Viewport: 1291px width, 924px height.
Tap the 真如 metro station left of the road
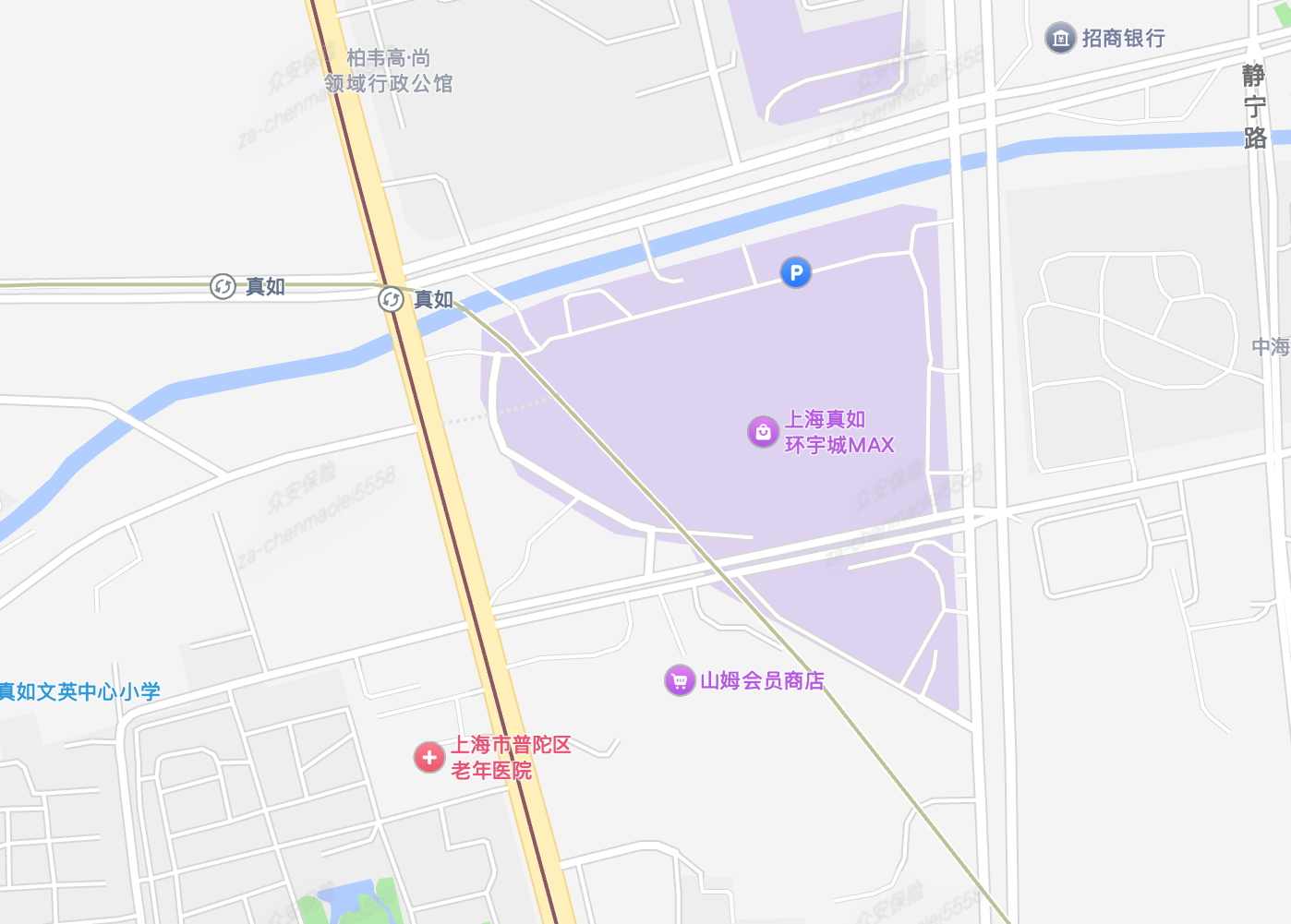click(223, 286)
